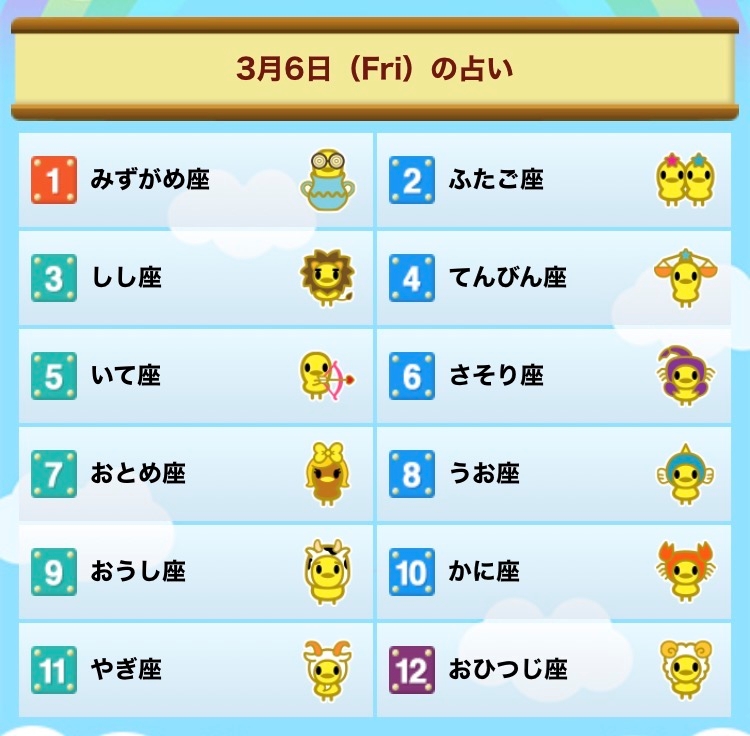Tap the おとめ座 row

click(196, 474)
